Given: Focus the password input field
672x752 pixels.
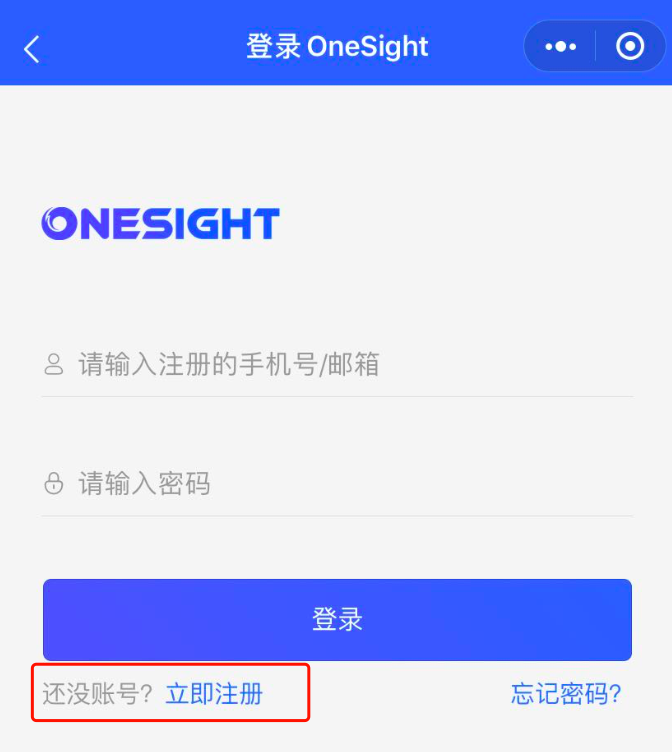Looking at the screenshot, I should [340, 484].
